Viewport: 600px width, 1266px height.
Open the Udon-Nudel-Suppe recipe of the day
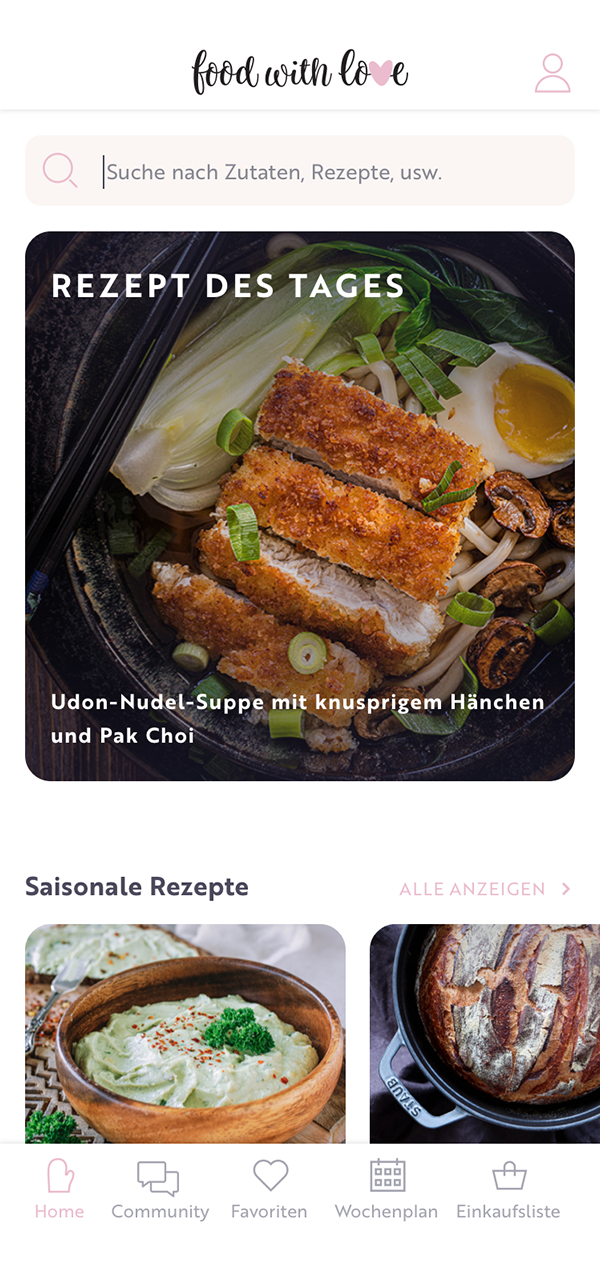click(300, 506)
